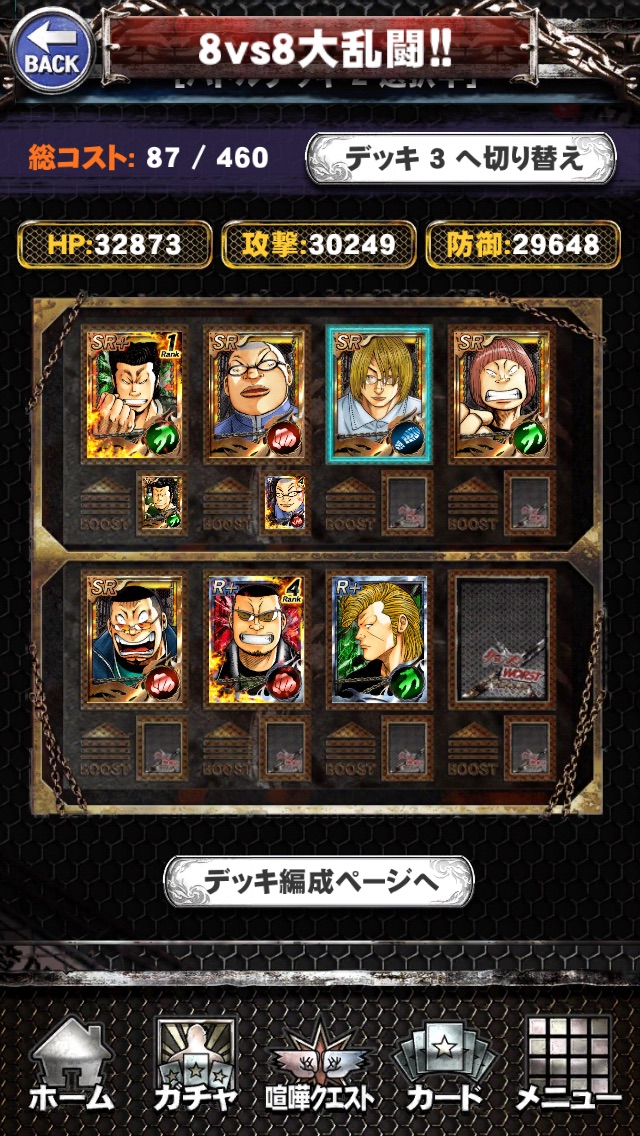This screenshot has height=1136, width=640.
Task: Select the SR card with glasses and red fist
Action: pos(257,394)
